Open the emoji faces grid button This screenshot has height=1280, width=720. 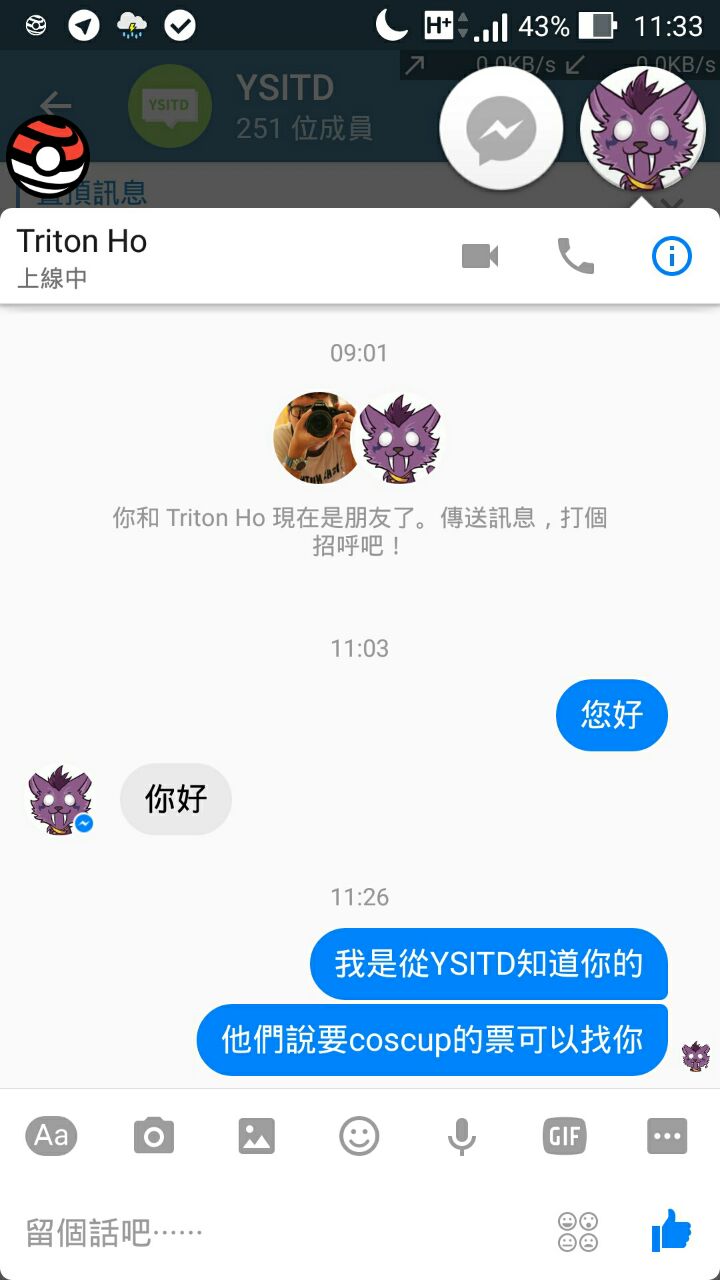pos(579,1232)
